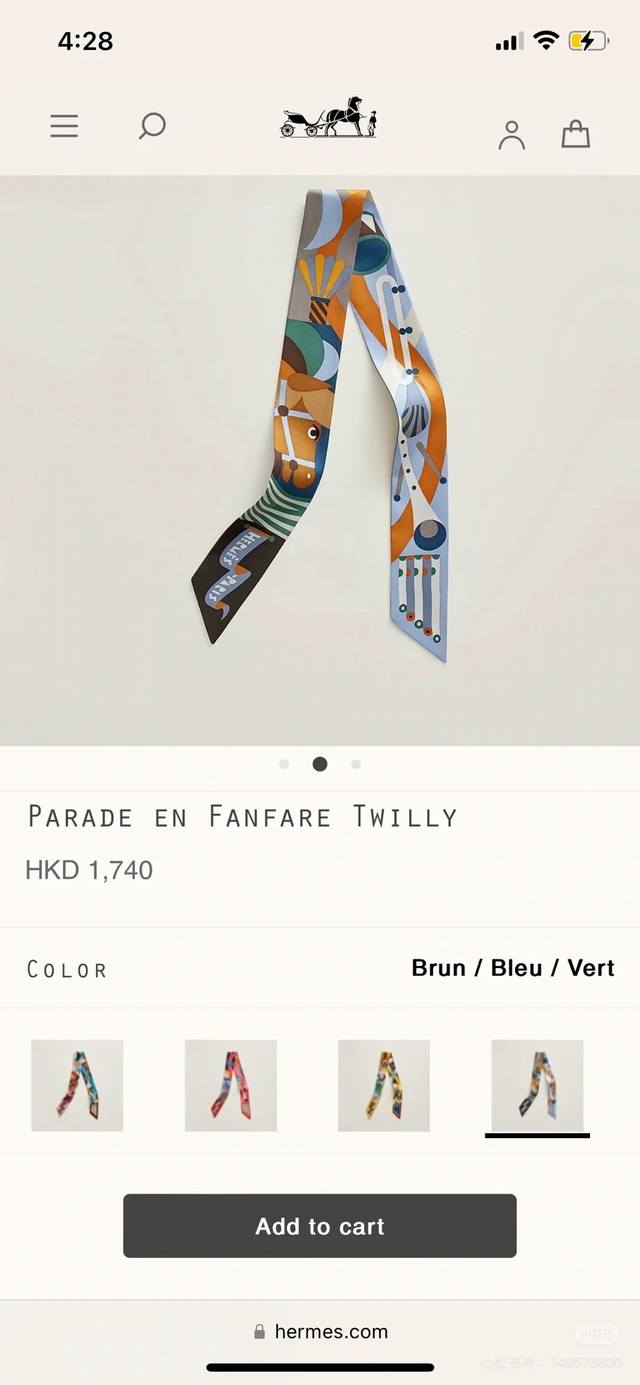This screenshot has height=1385, width=640.
Task: Jump to the first image dot
Action: tap(284, 764)
